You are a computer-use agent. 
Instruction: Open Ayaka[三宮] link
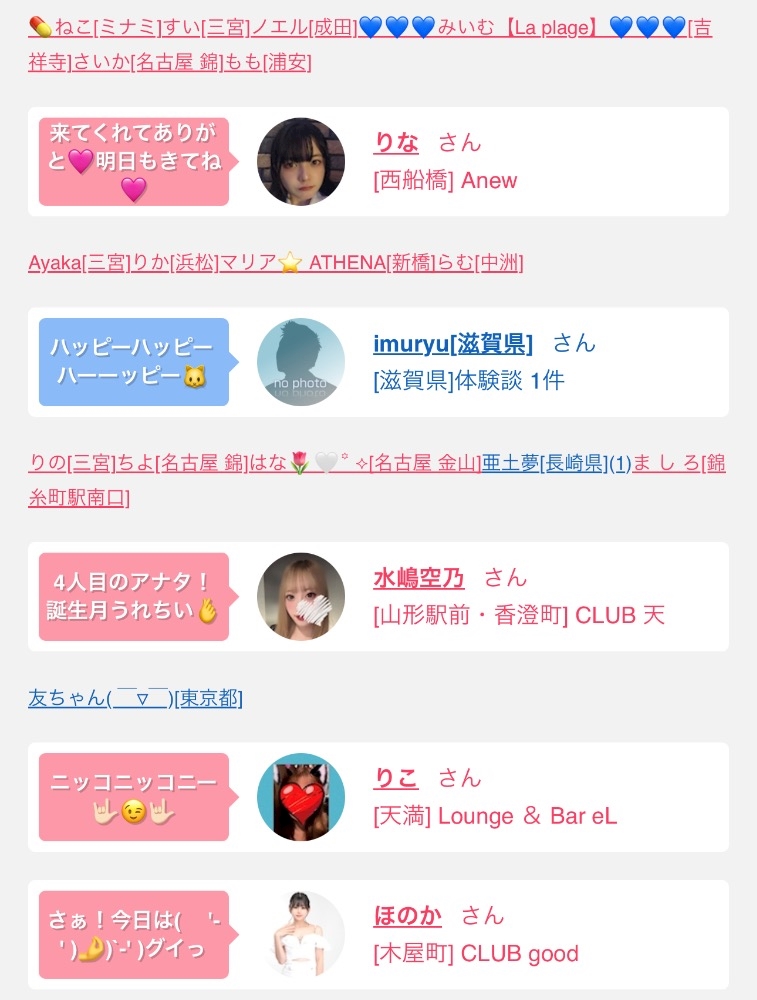[79, 263]
